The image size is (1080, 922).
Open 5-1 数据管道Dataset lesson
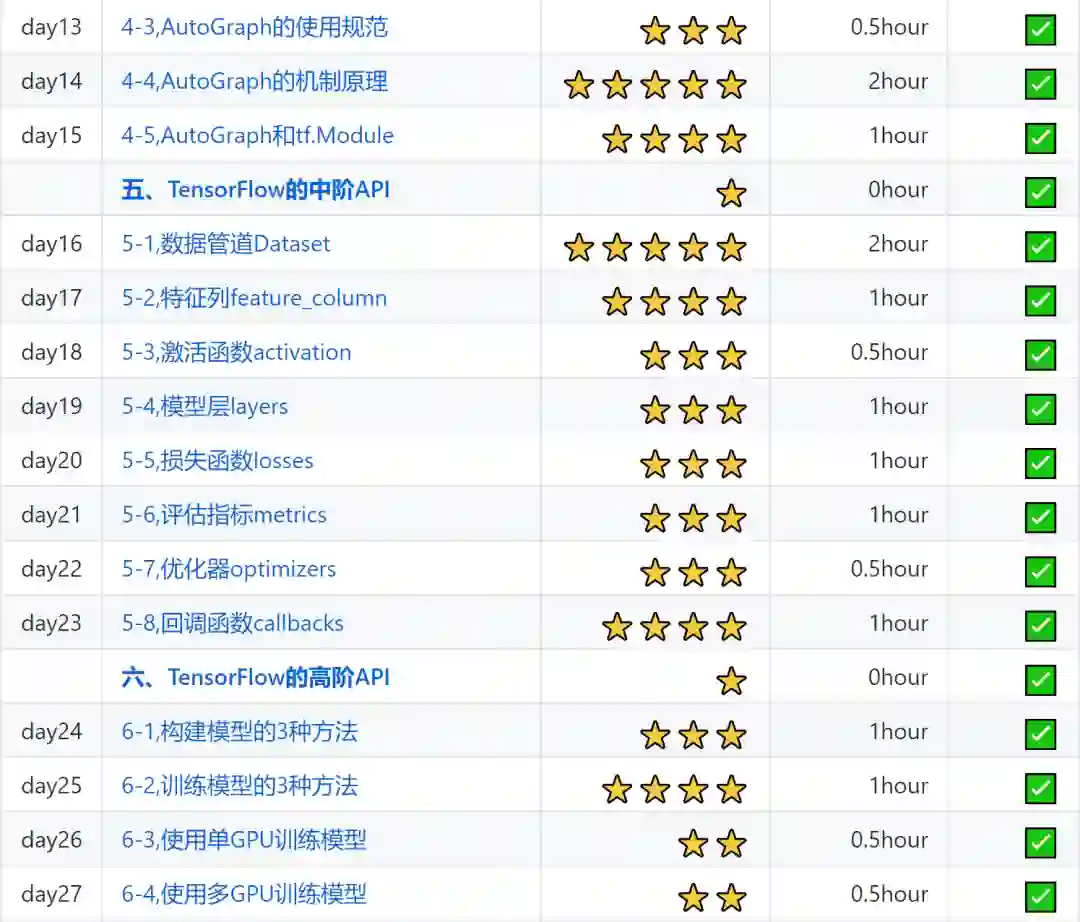[225, 243]
